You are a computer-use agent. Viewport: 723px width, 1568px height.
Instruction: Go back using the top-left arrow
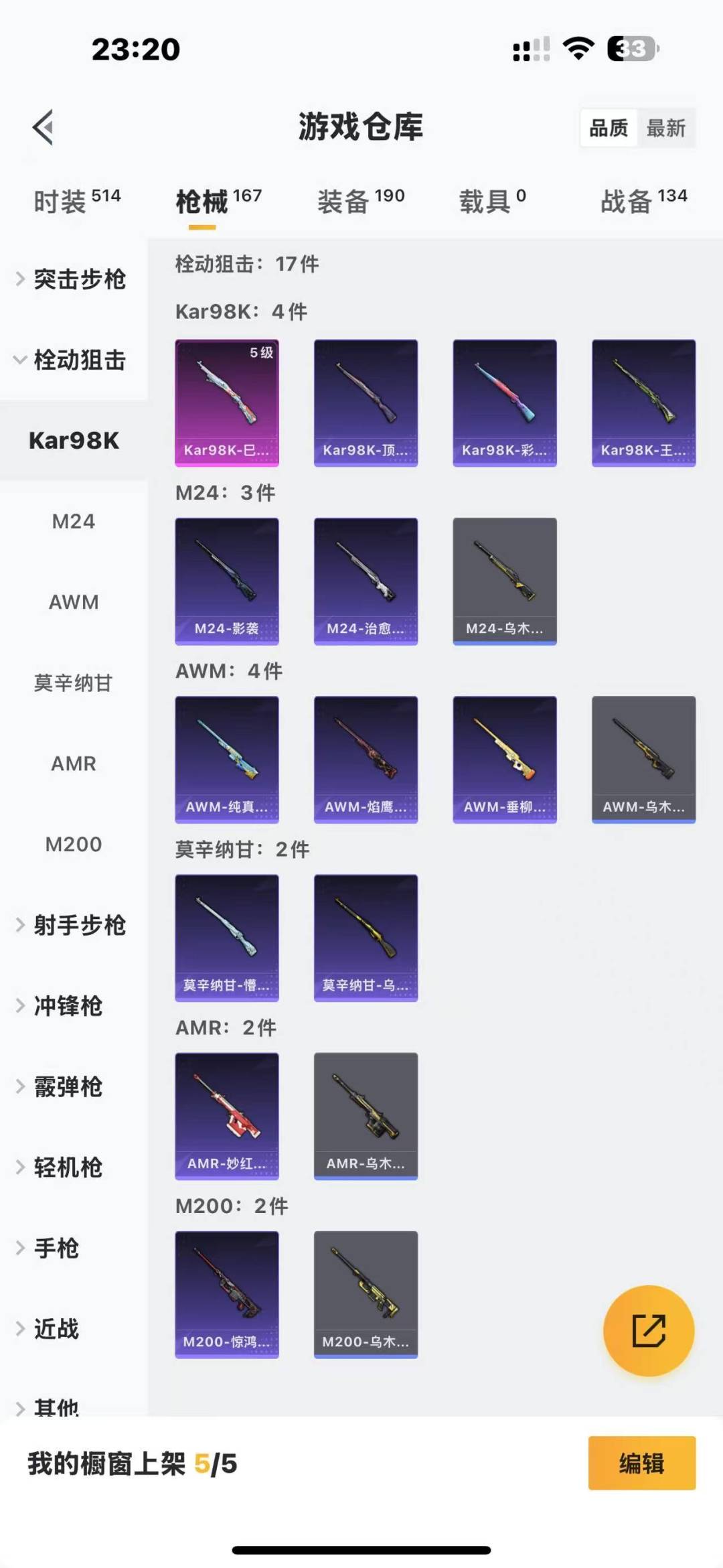[44, 127]
